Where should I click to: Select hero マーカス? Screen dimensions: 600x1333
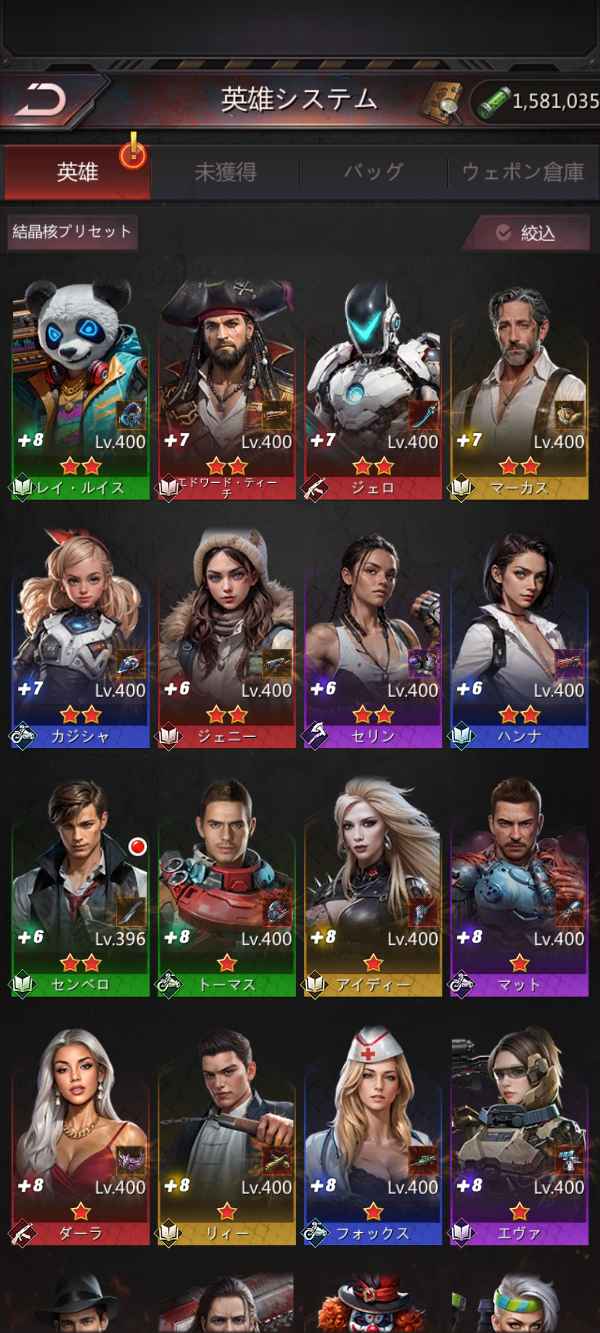click(x=519, y=390)
